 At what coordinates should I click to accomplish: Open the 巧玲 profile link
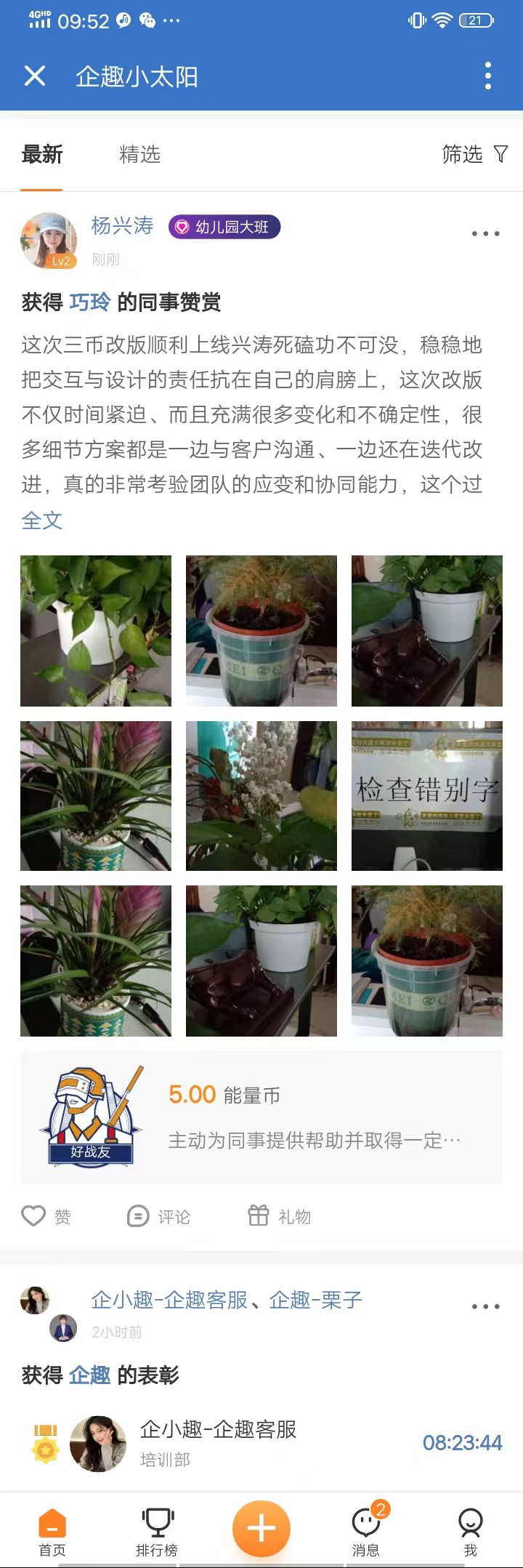(90, 302)
